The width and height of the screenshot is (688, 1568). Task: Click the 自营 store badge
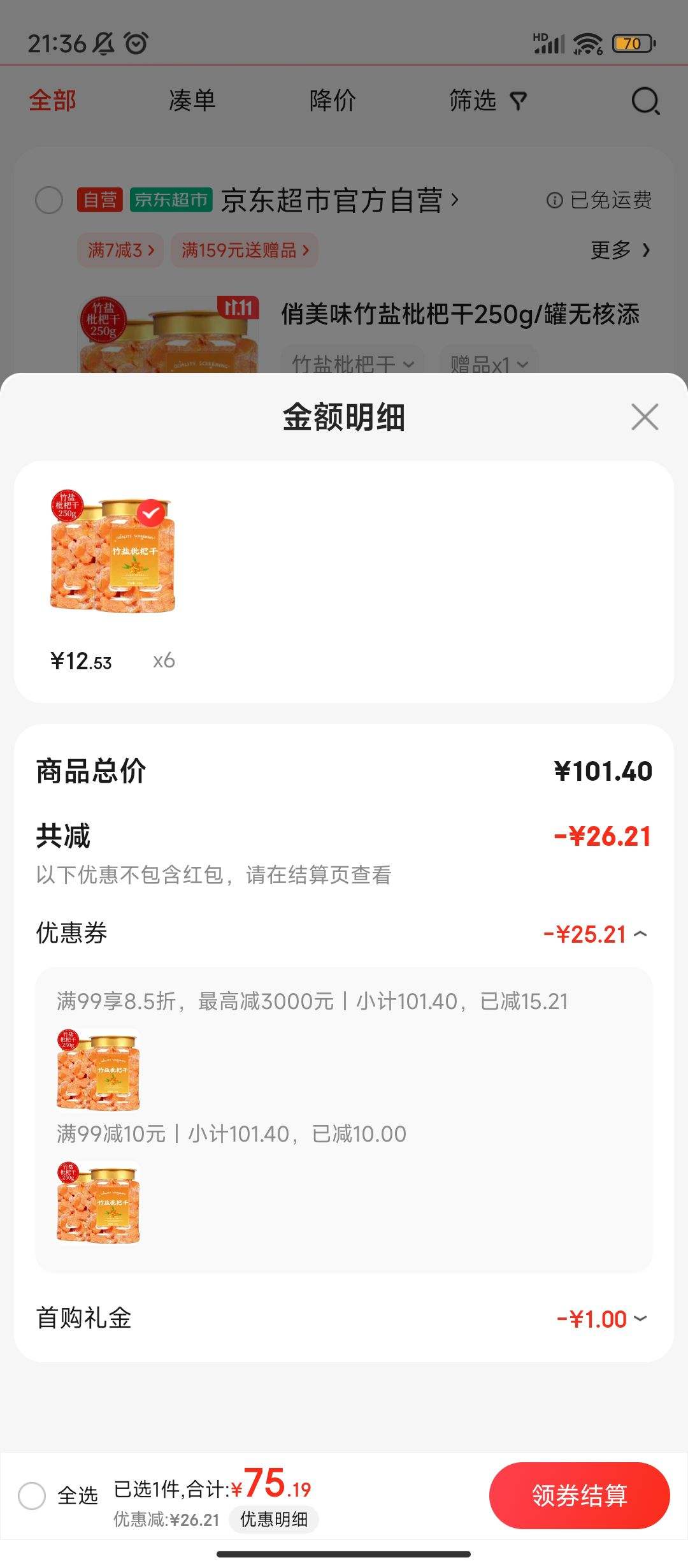pos(99,200)
